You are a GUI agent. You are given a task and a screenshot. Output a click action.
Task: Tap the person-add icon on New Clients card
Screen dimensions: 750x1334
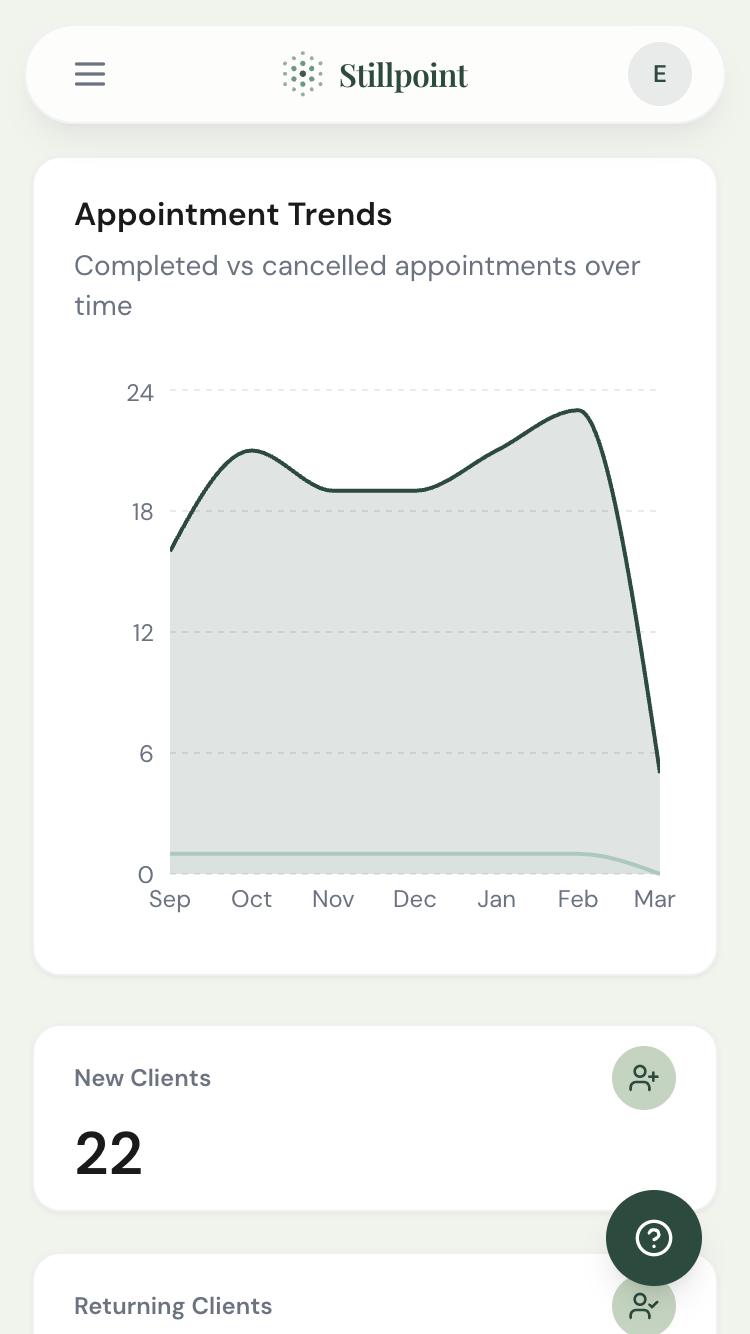pyautogui.click(x=644, y=1078)
